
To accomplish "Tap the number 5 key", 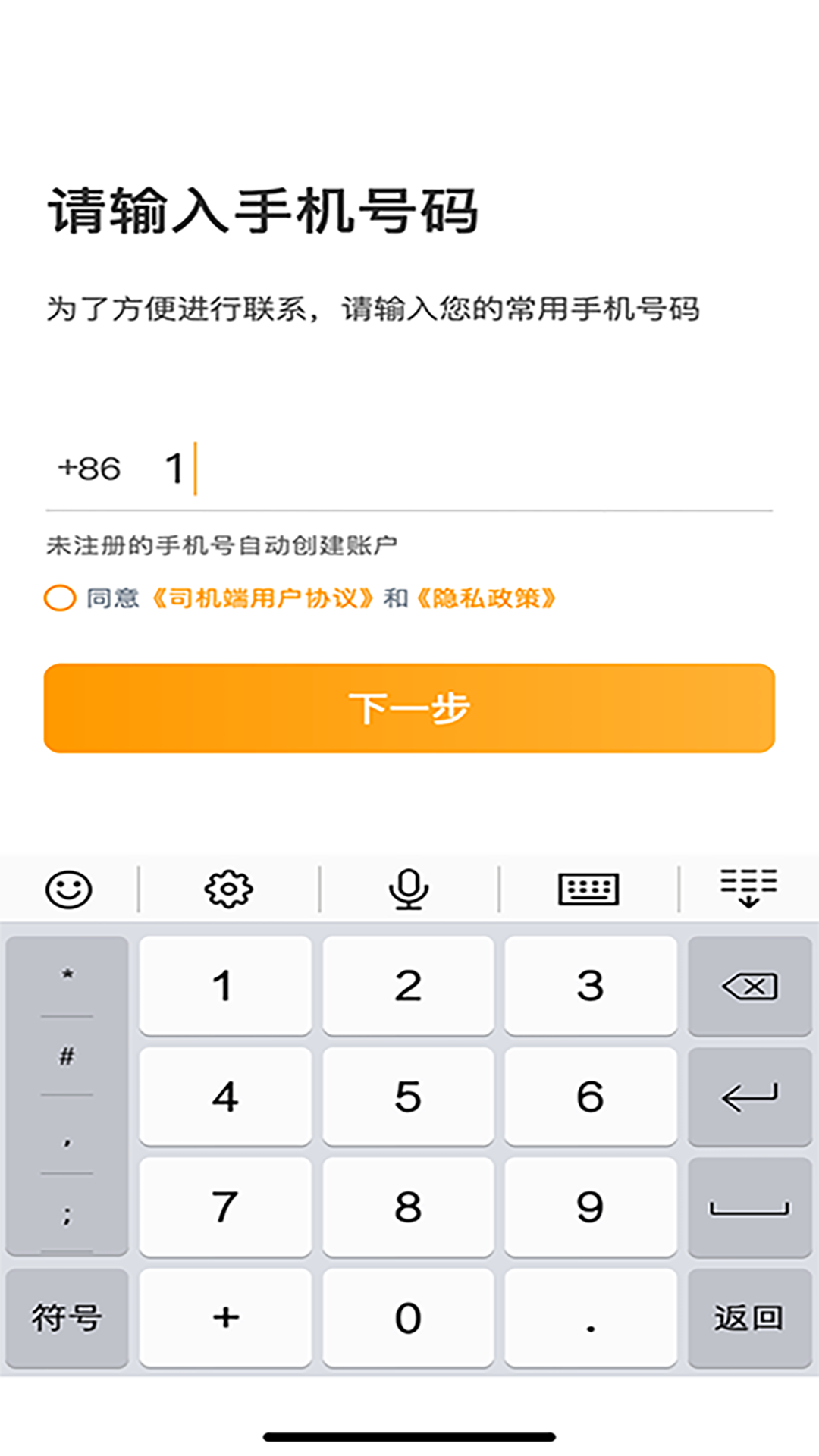I will click(409, 1097).
